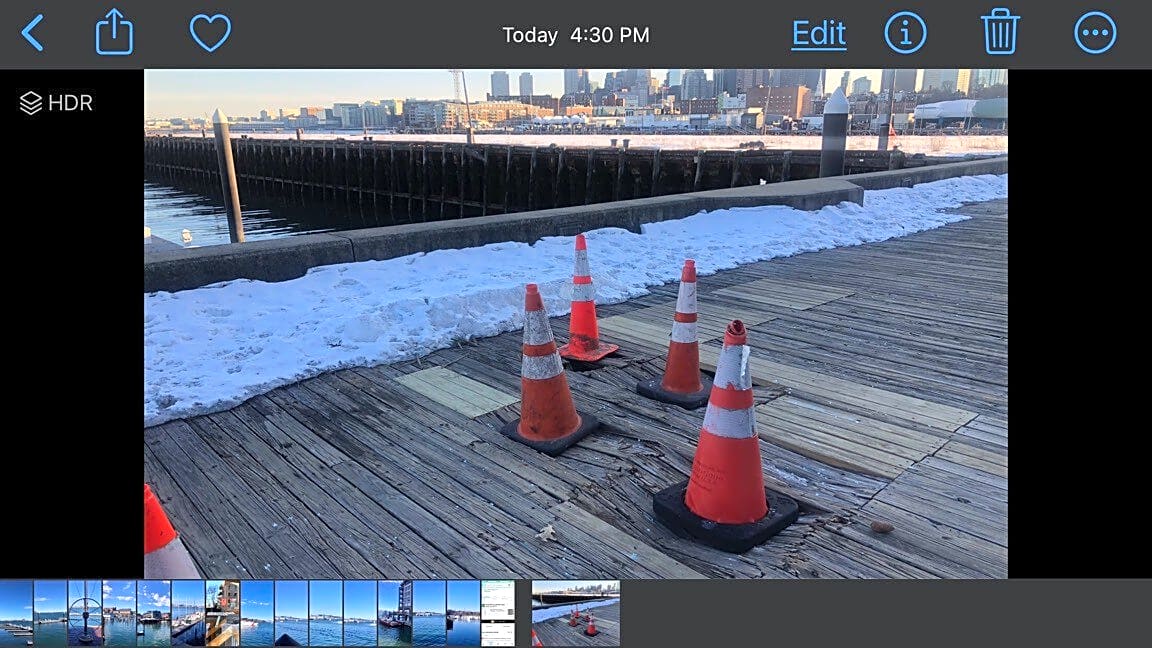Select the ship's wheel thumbnail in the filmstrip

[x=85, y=613]
